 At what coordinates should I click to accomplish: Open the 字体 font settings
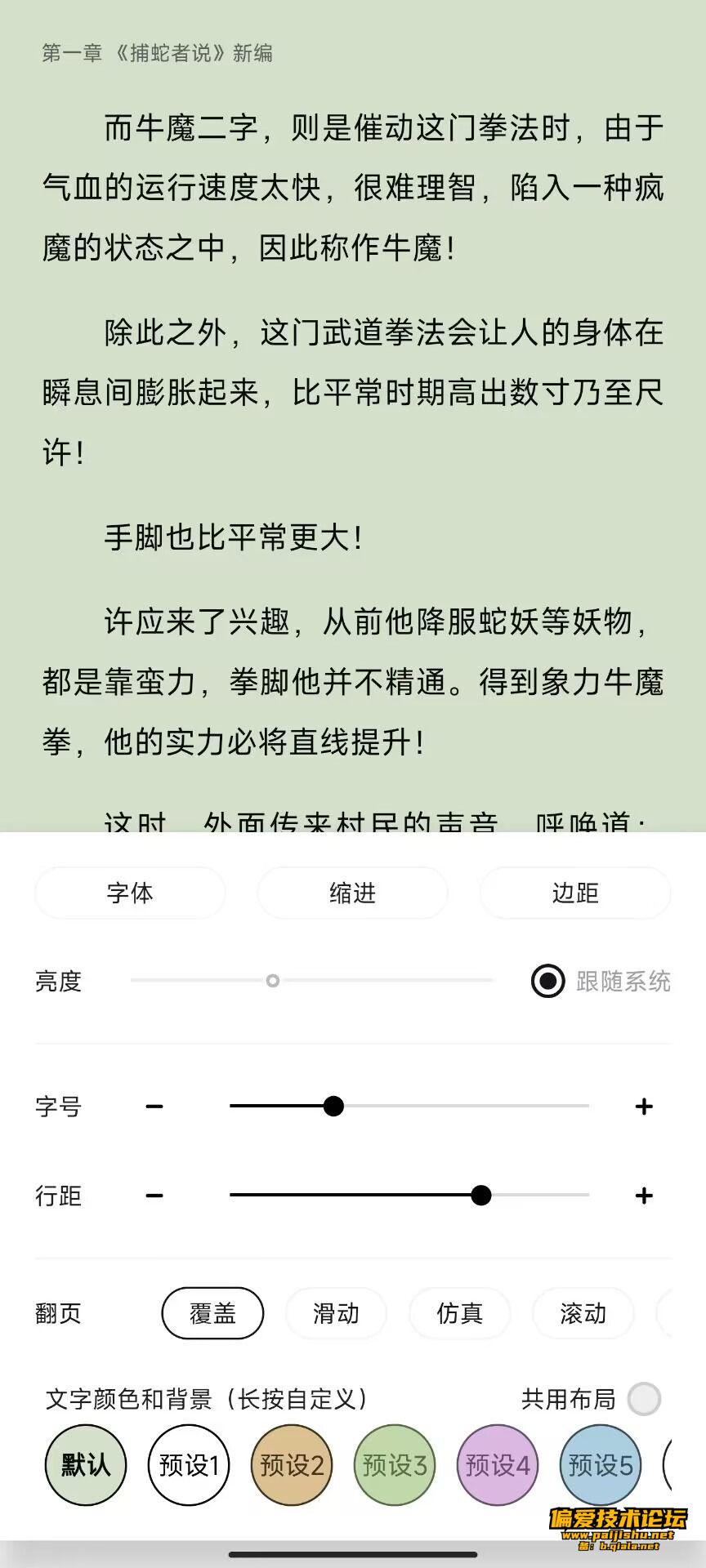click(x=130, y=893)
